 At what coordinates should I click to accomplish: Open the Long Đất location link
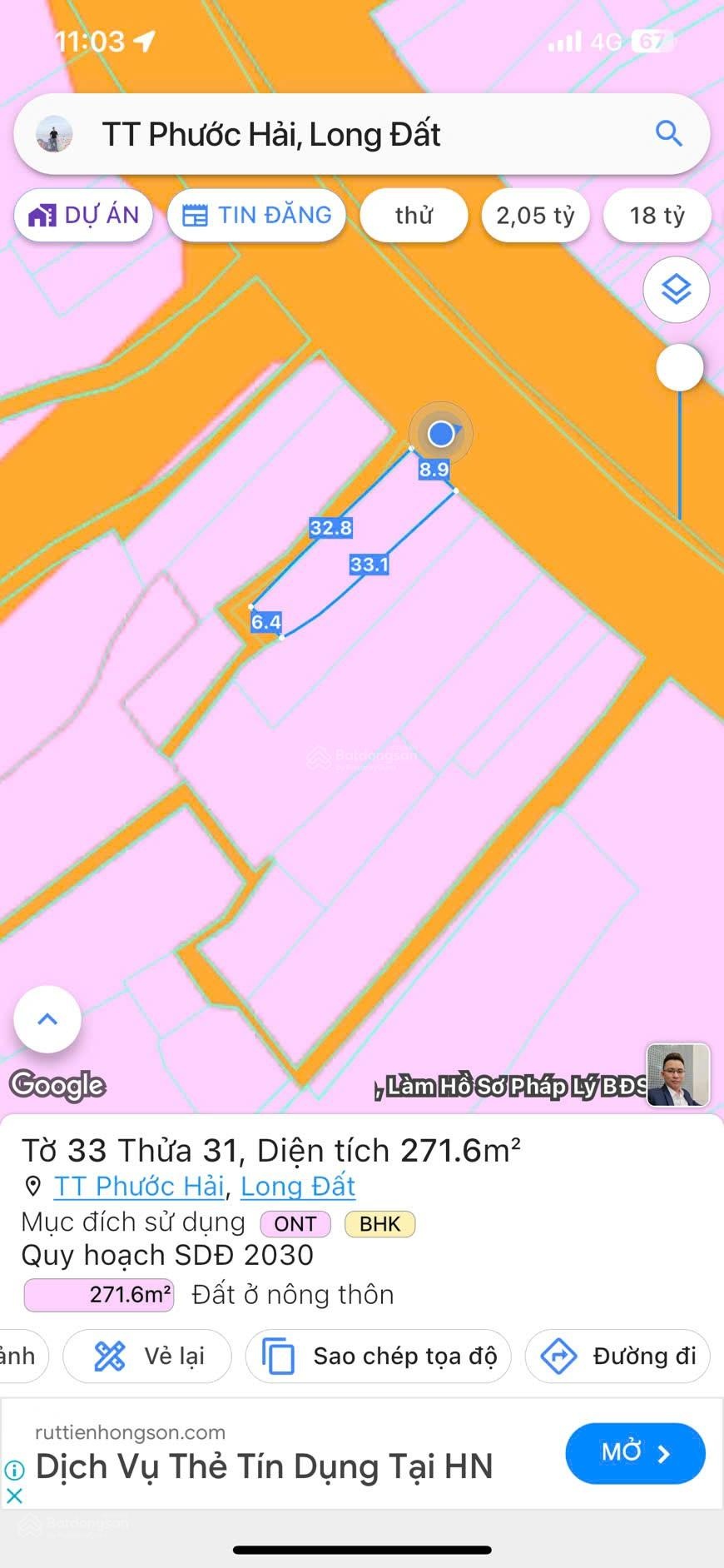coord(297,1186)
